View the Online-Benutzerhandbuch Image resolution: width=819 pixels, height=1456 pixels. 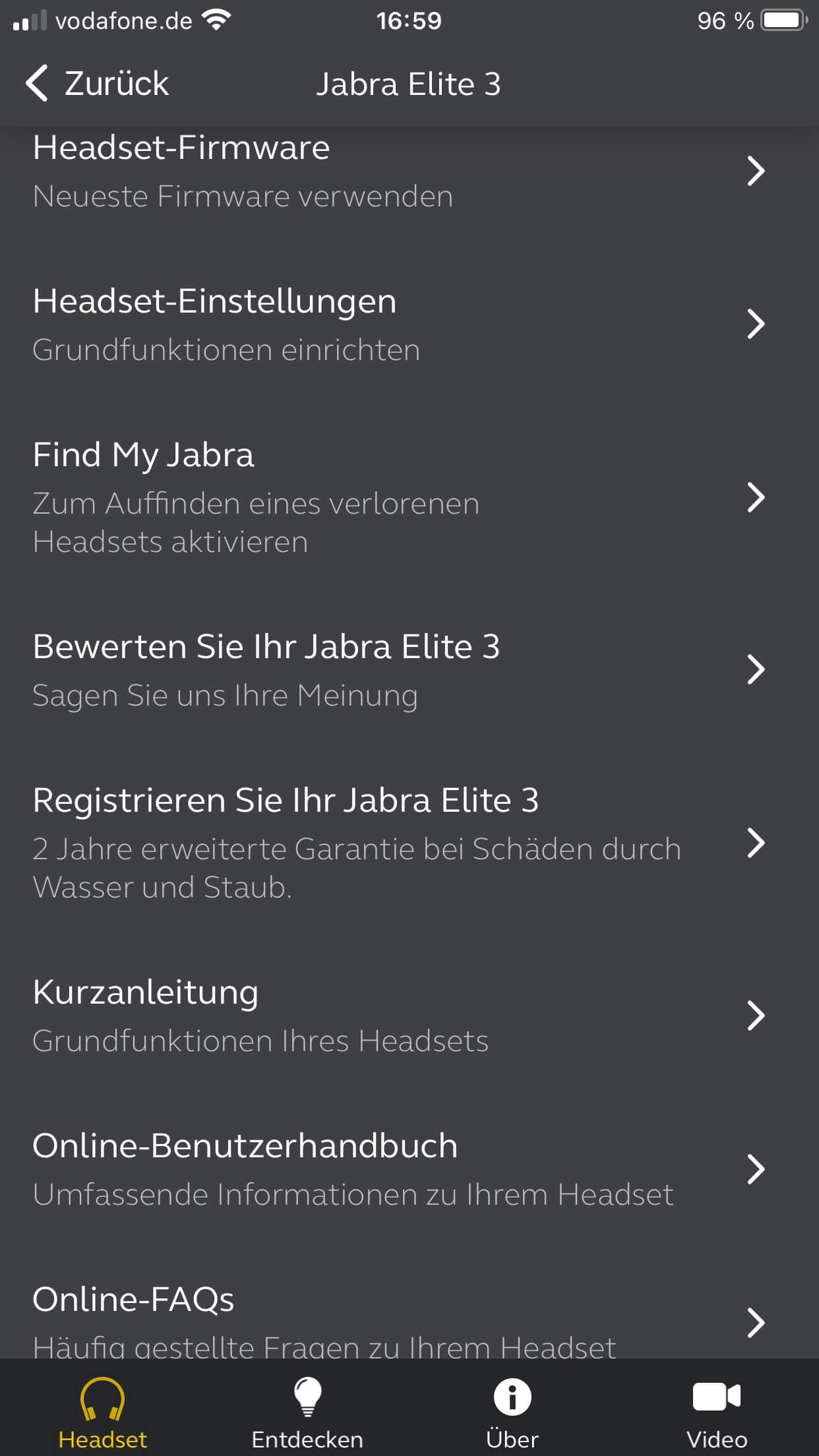[x=396, y=1169]
